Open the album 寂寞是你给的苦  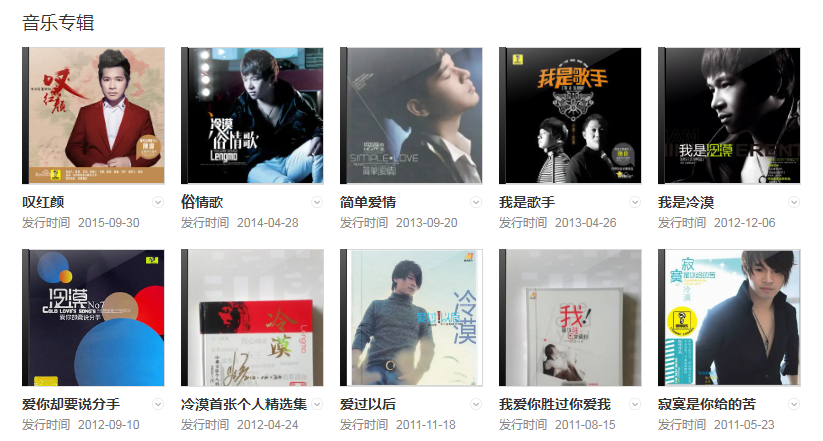tap(729, 318)
